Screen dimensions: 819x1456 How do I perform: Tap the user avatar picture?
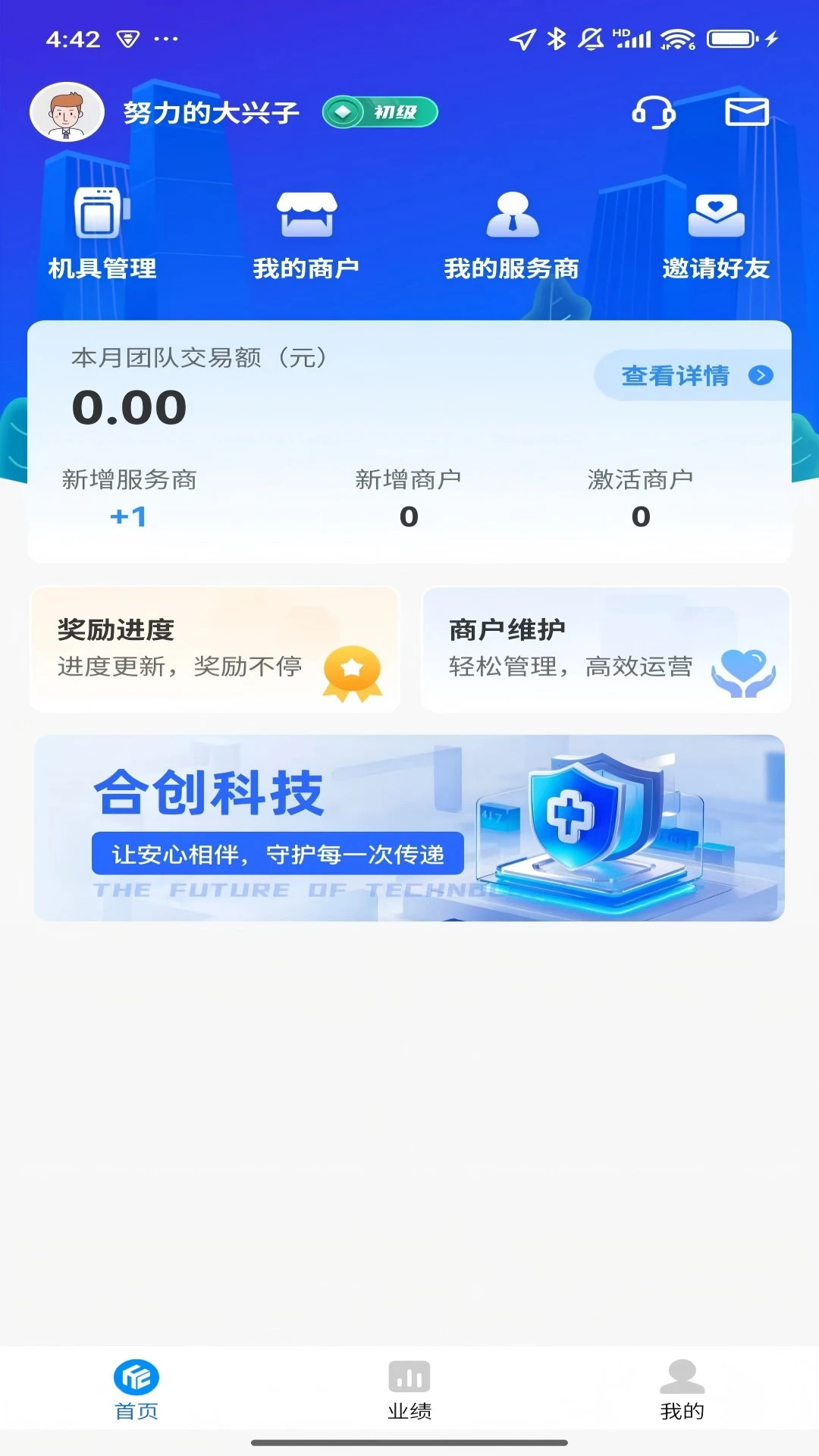pos(68,111)
